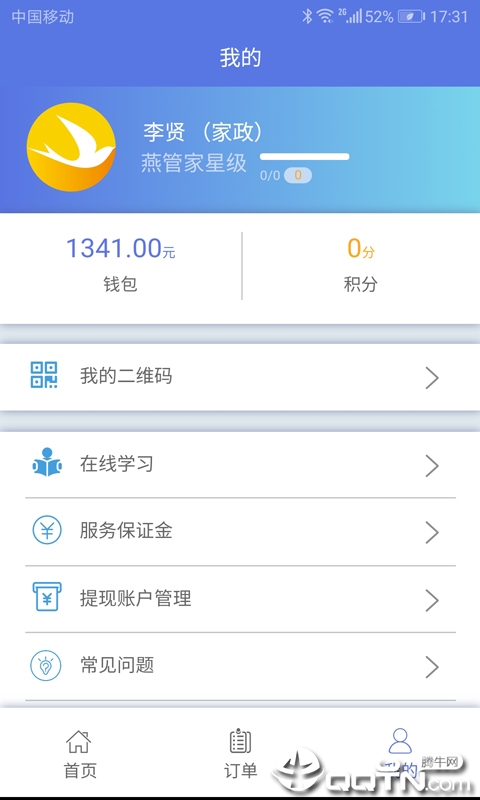View 积分 points
Image resolution: width=480 pixels, height=800 pixels.
[361, 265]
